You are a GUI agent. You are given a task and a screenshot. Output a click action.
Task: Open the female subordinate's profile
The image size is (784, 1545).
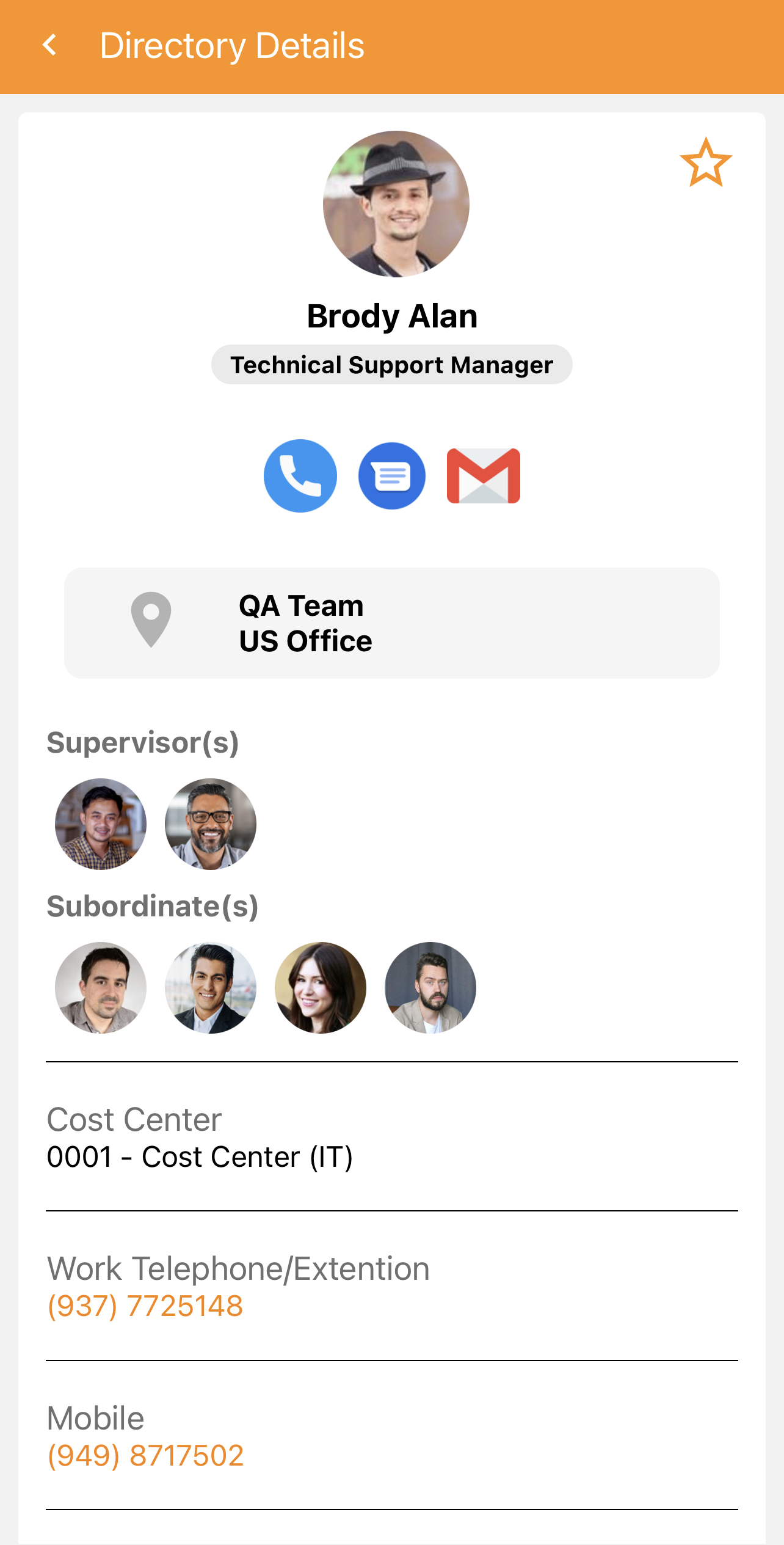[x=321, y=987]
